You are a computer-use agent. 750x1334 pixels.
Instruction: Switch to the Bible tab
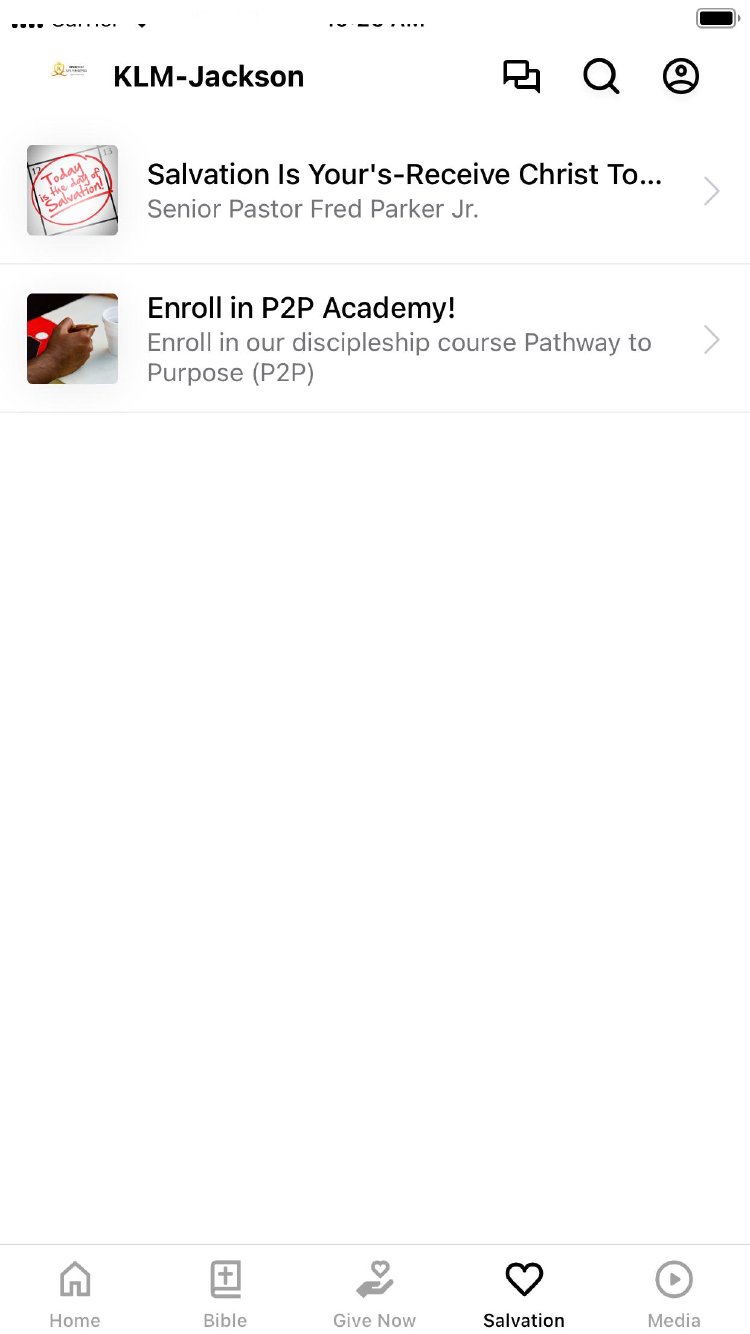point(225,1293)
